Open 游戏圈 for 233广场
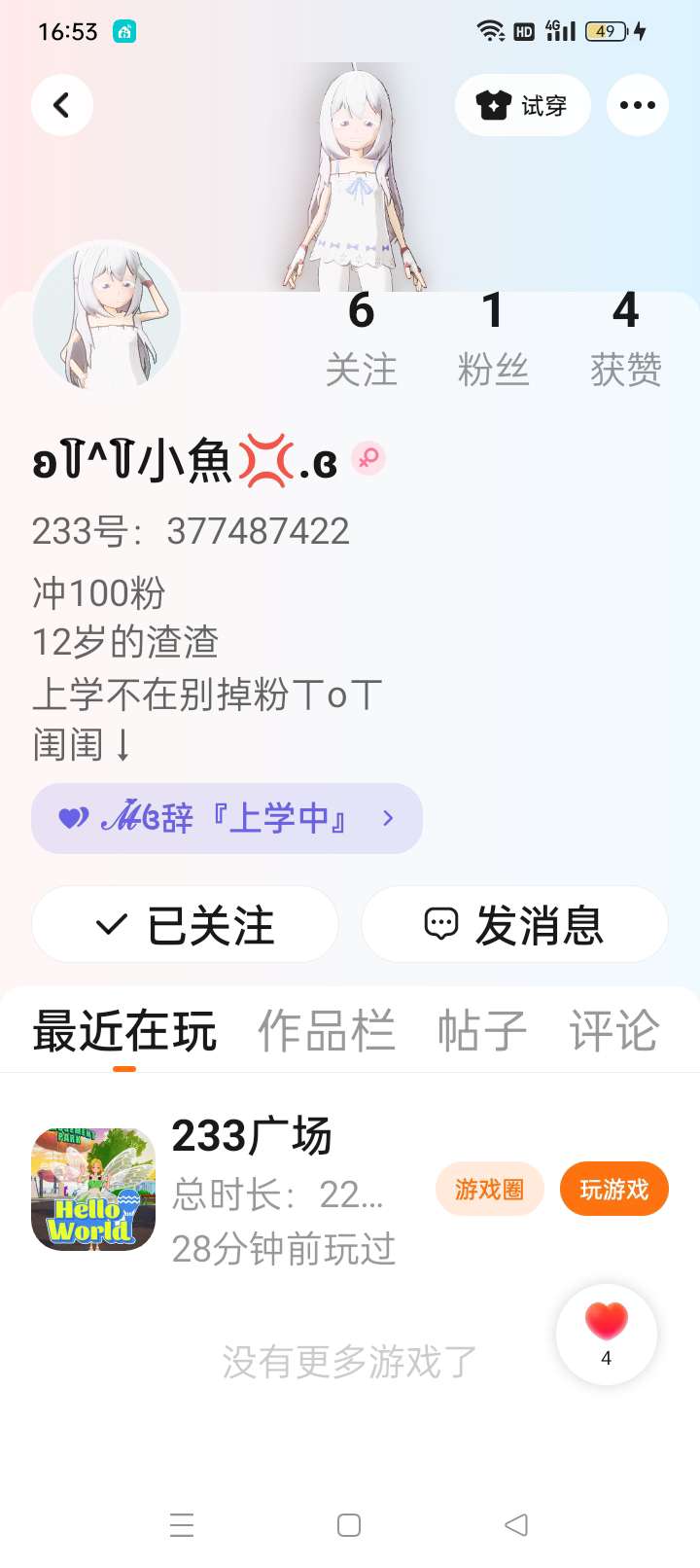The image size is (700, 1568). [x=489, y=1189]
